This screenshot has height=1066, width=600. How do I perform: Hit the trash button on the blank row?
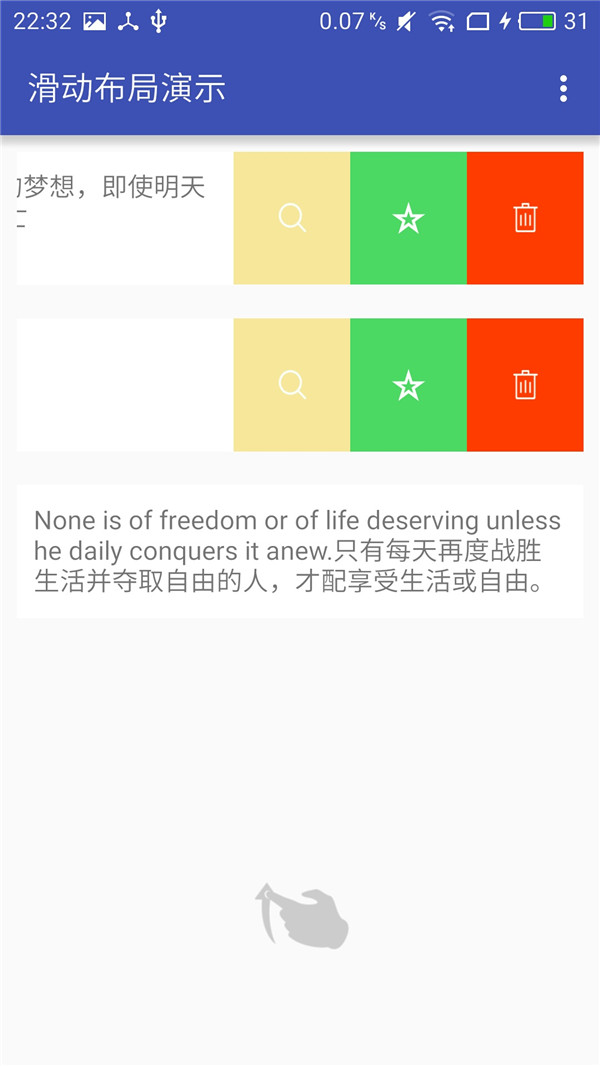[x=525, y=385]
